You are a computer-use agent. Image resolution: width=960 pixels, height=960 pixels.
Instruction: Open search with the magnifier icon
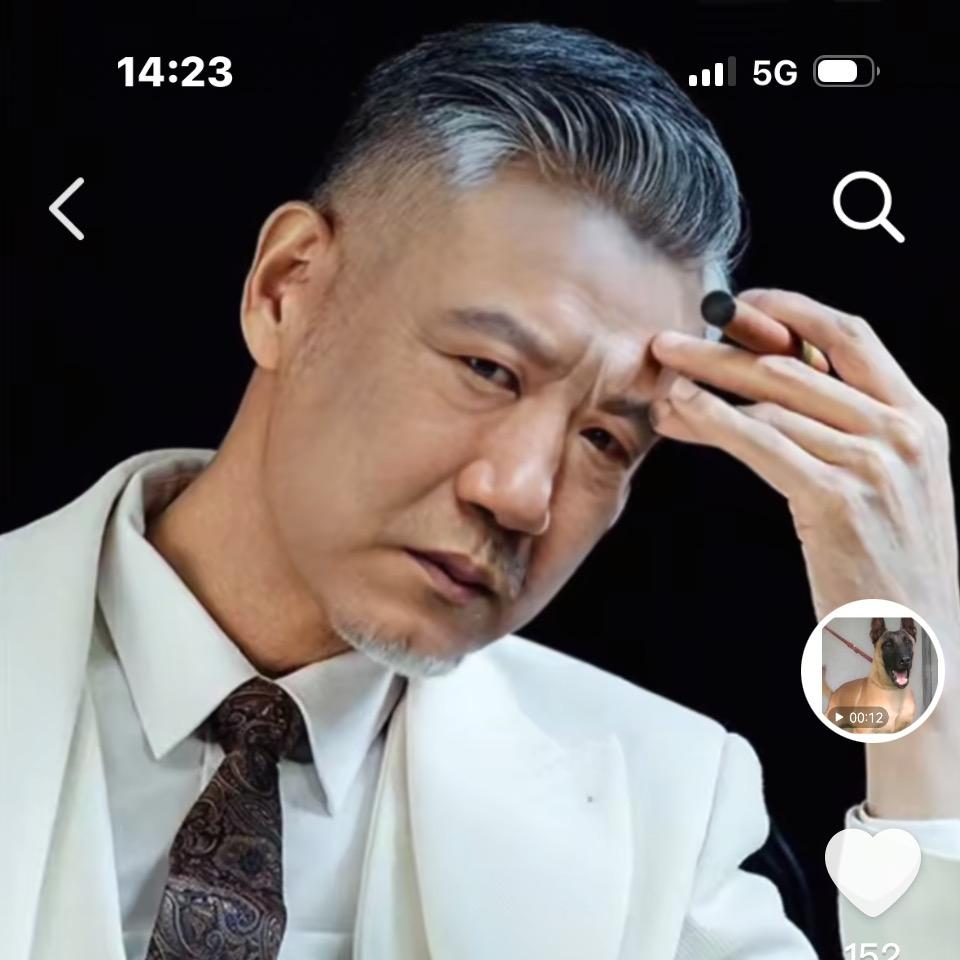coord(867,207)
